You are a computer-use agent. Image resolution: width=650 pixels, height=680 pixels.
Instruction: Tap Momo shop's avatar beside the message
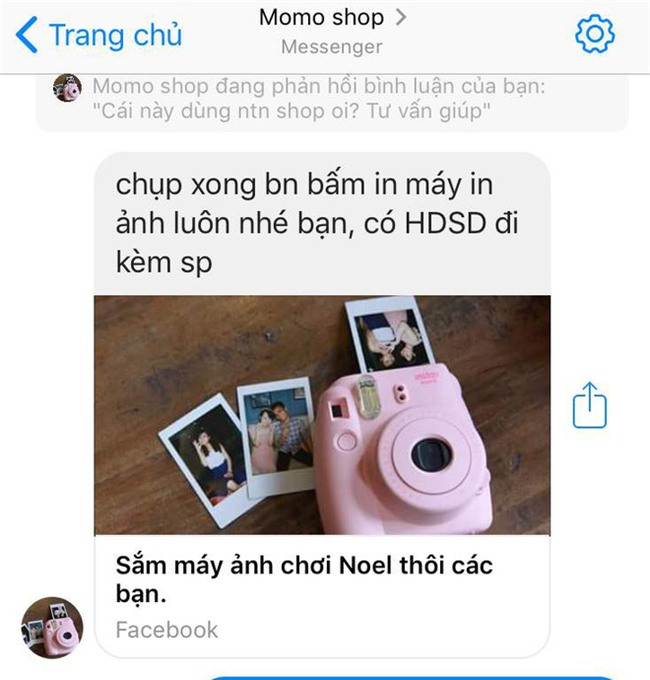(x=52, y=628)
